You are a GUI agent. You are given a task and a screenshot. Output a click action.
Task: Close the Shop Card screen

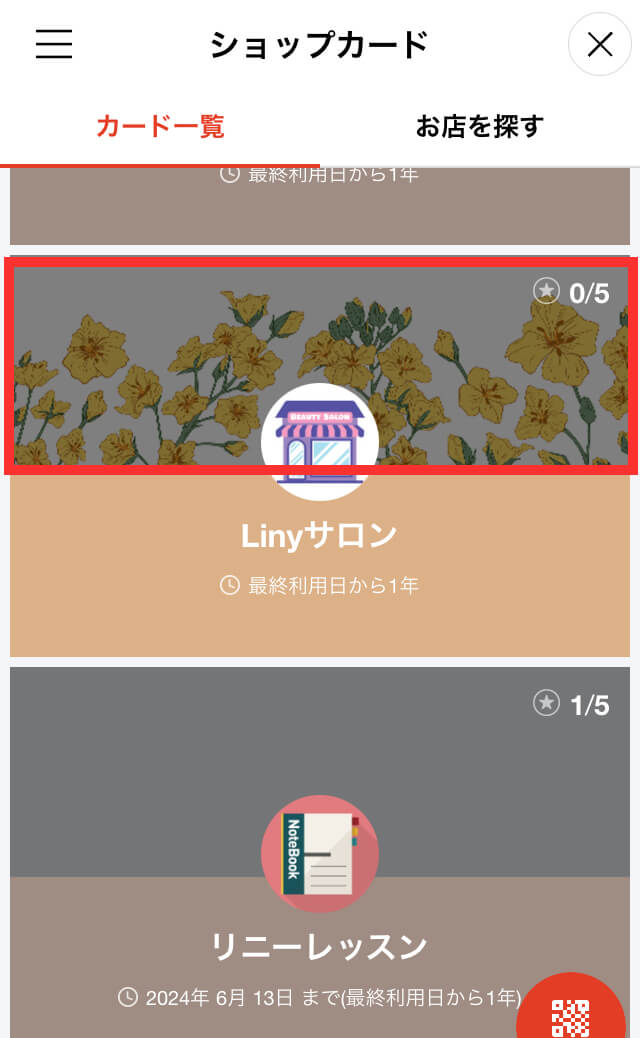click(599, 45)
